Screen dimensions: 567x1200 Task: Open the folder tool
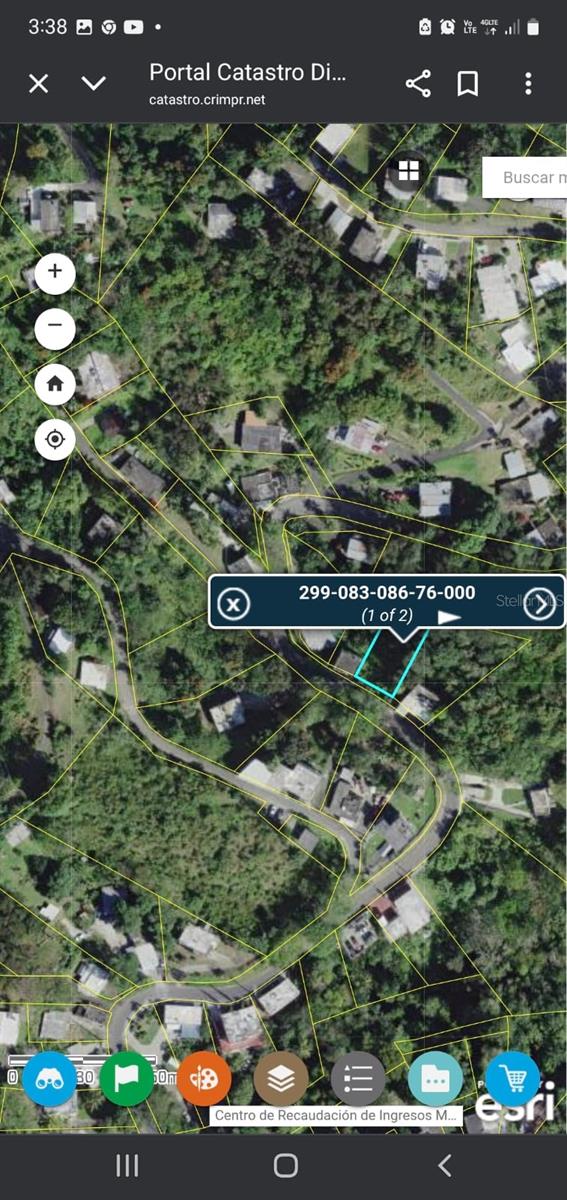tap(435, 1079)
